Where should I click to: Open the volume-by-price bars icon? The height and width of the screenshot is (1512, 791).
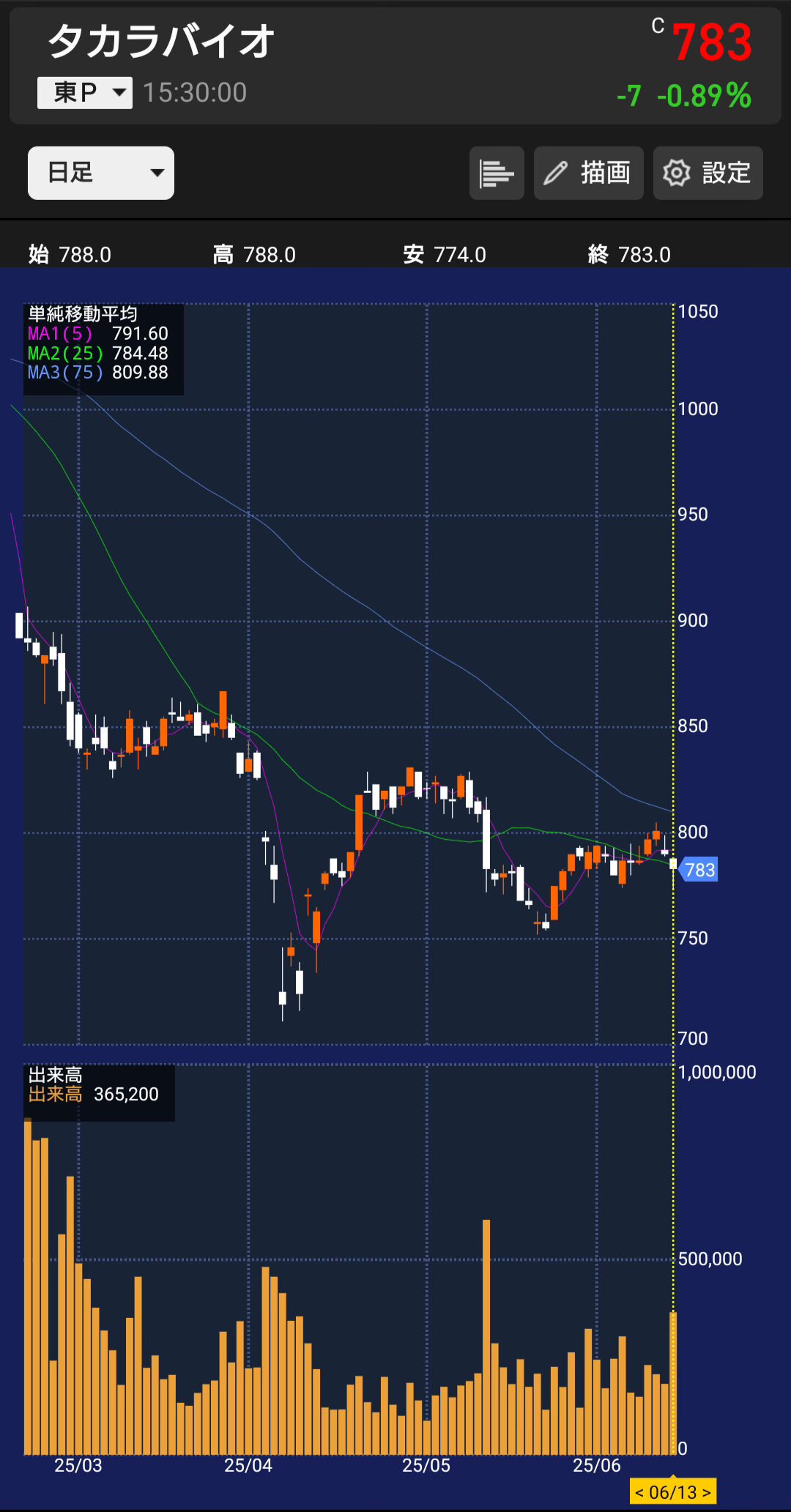point(497,173)
